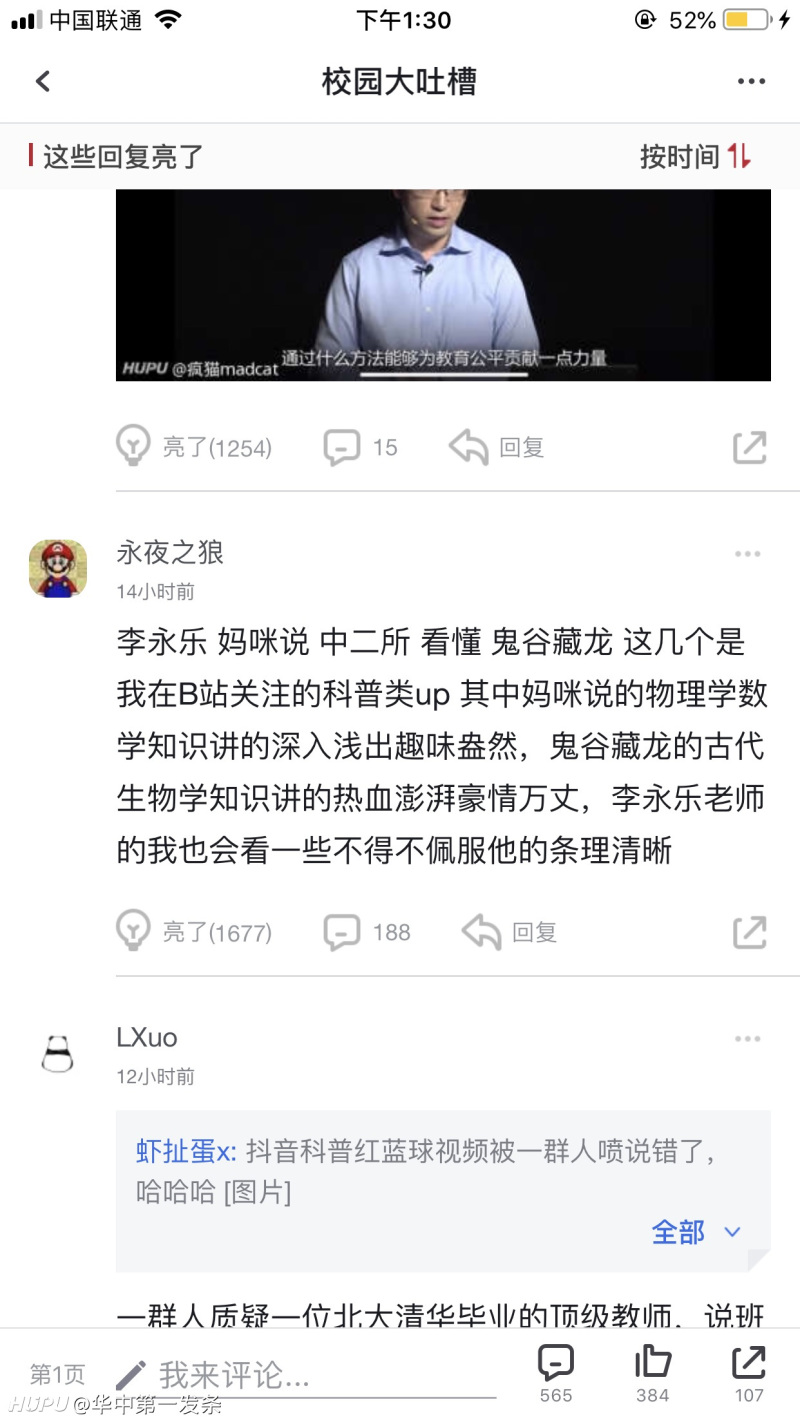Screen dimensions: 800x1422
Task: Open LXuo's profile avatar
Action: pyautogui.click(x=58, y=1053)
